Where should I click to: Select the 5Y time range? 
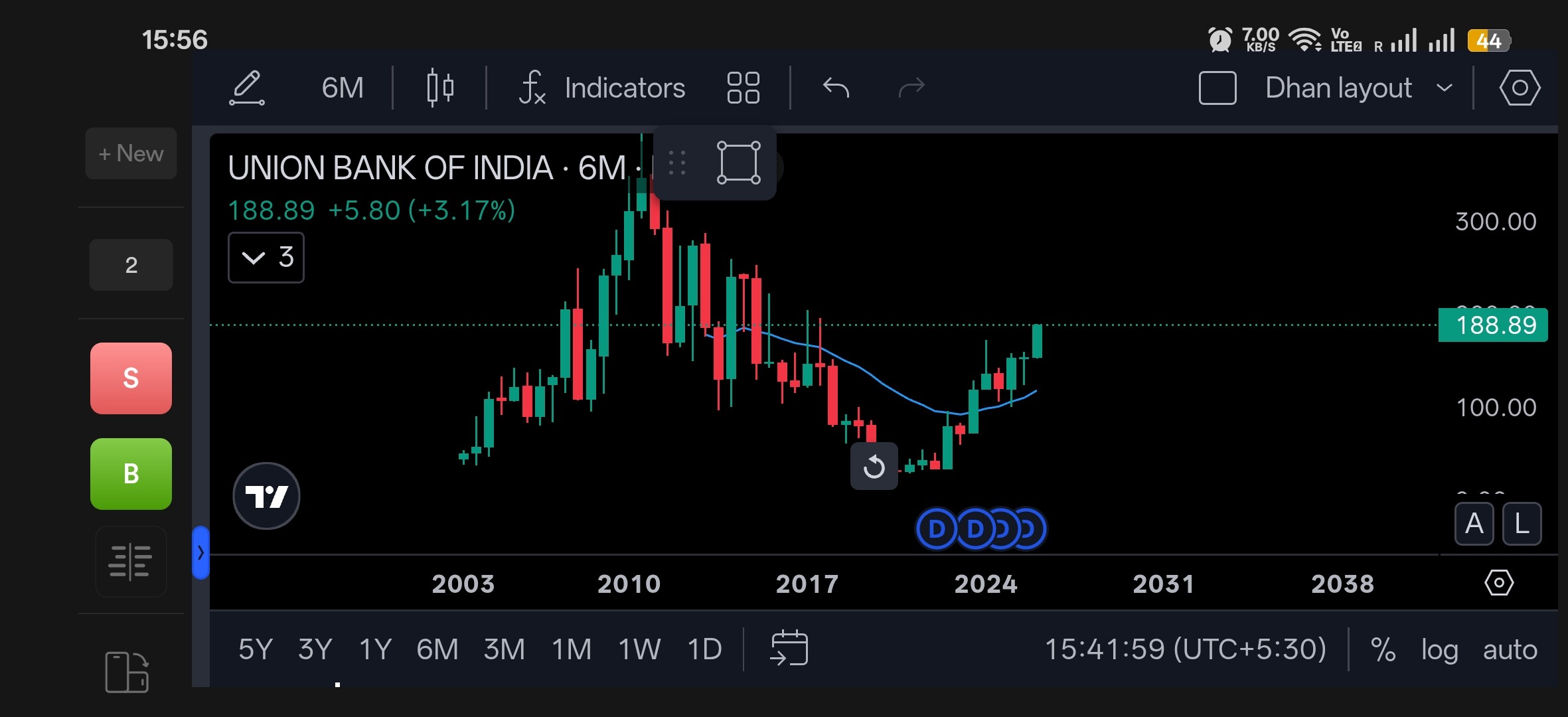tap(255, 649)
